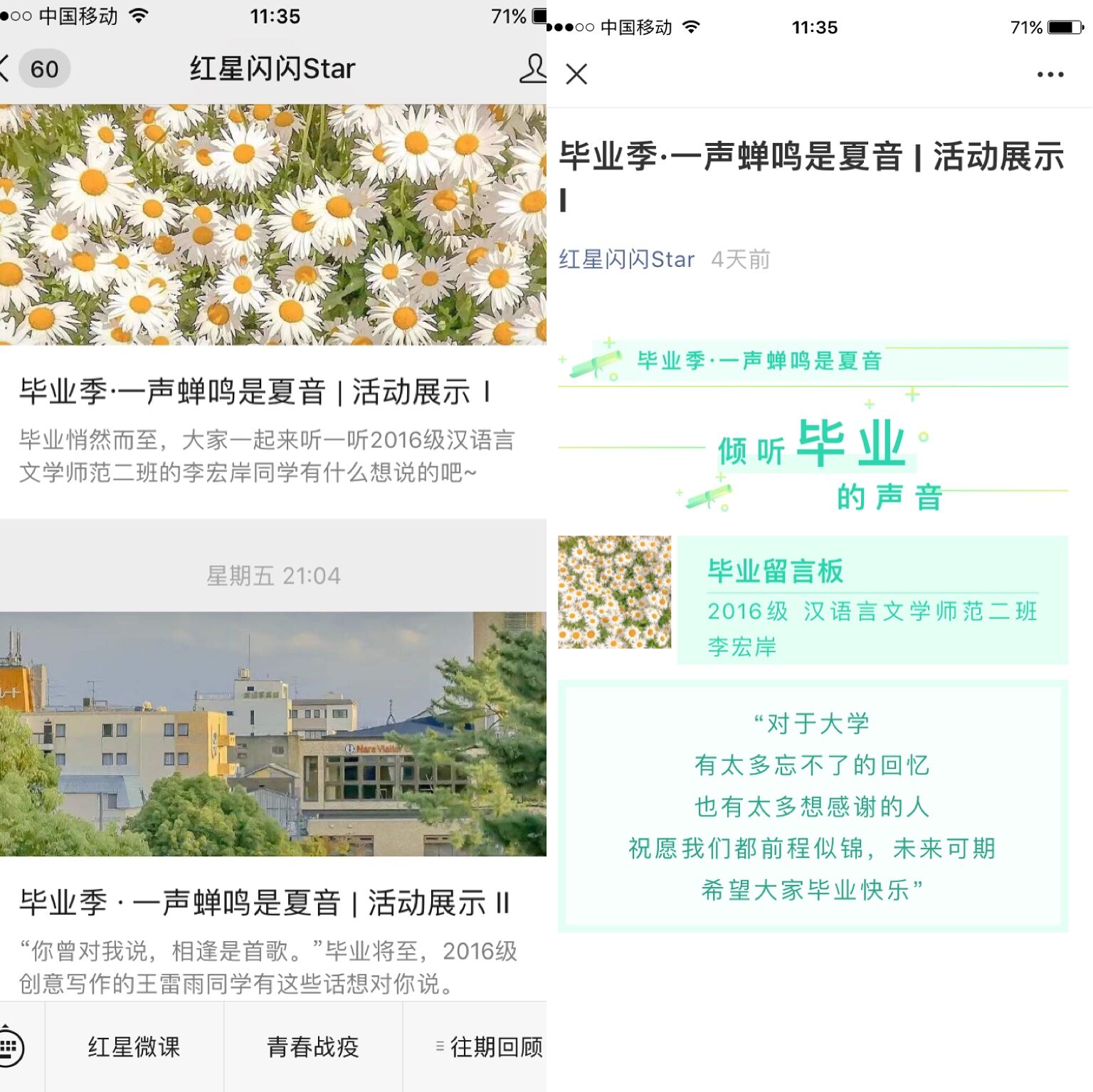Tap the 红星闪闪Star author link
Screen dimensions: 1093x1092
click(x=626, y=259)
